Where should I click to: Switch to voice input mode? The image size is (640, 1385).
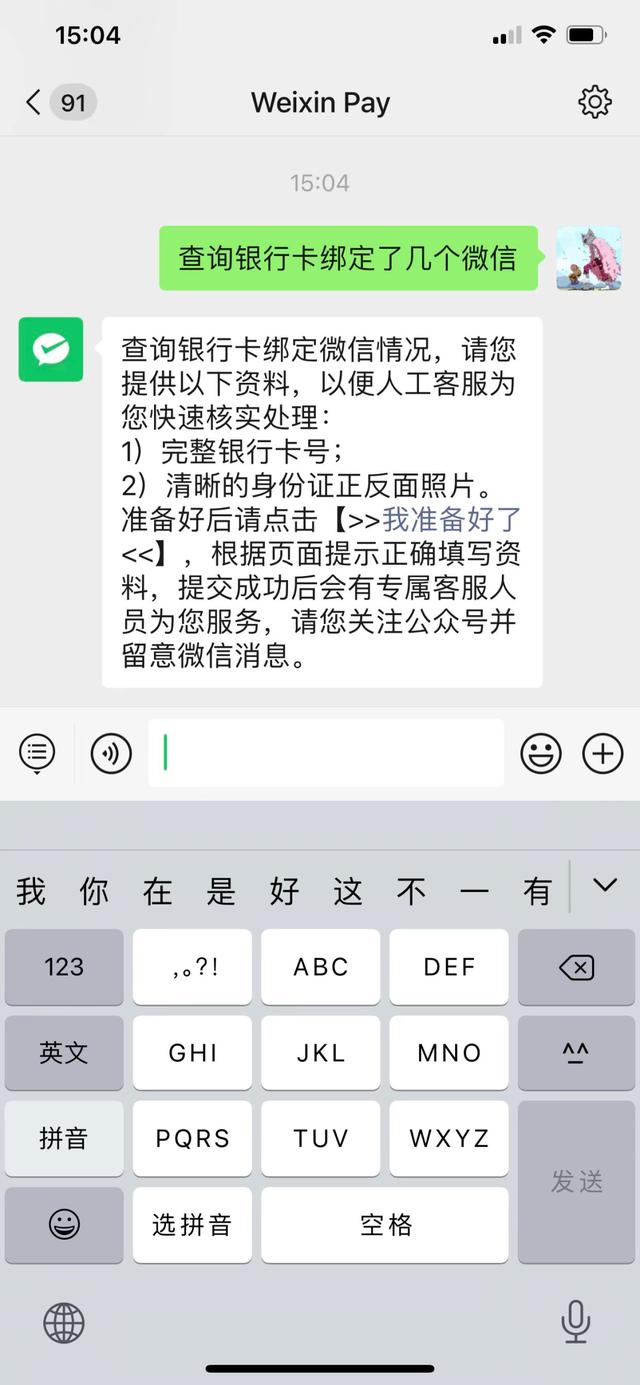[111, 753]
